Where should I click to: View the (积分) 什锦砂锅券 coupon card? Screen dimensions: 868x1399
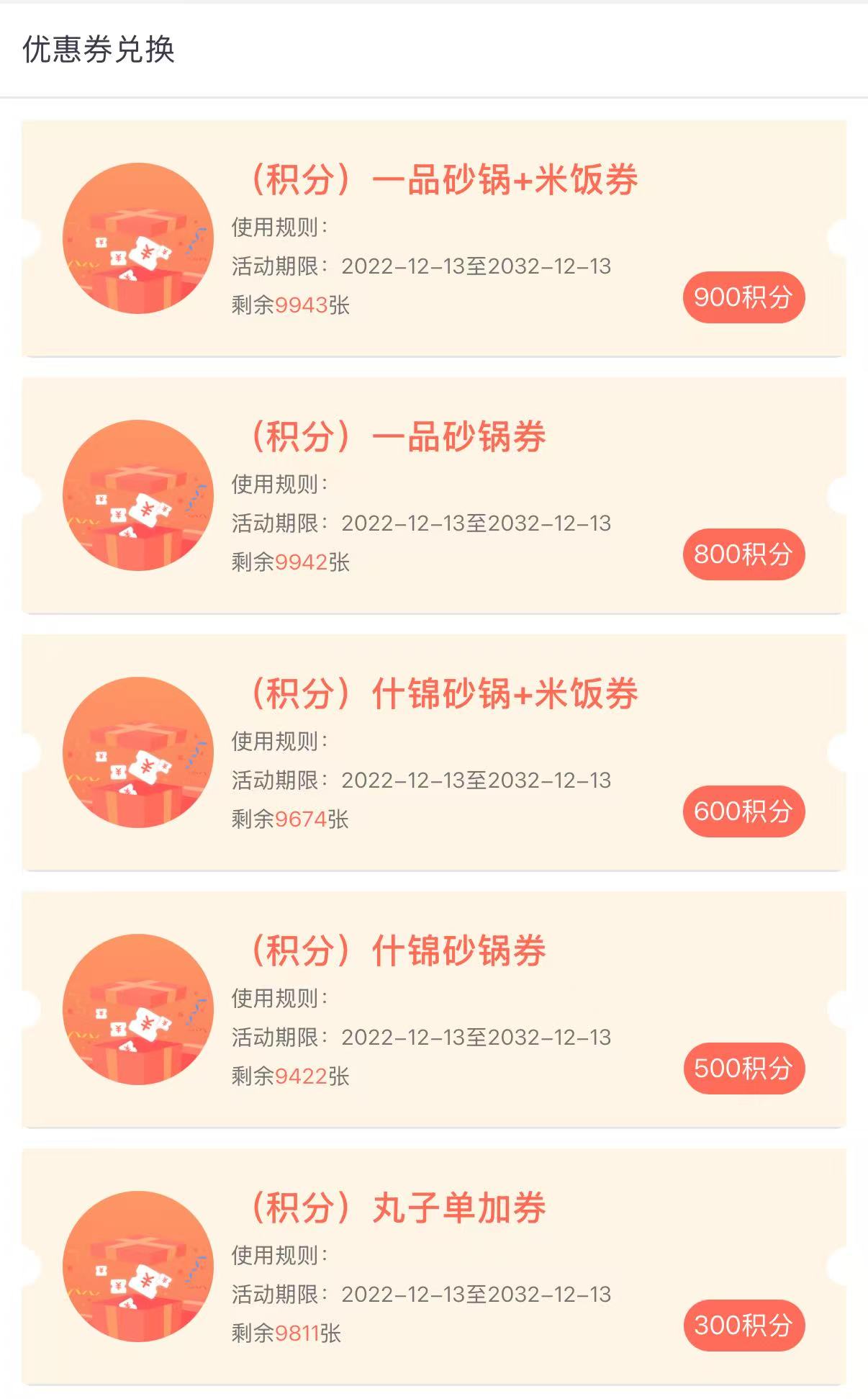point(397,951)
